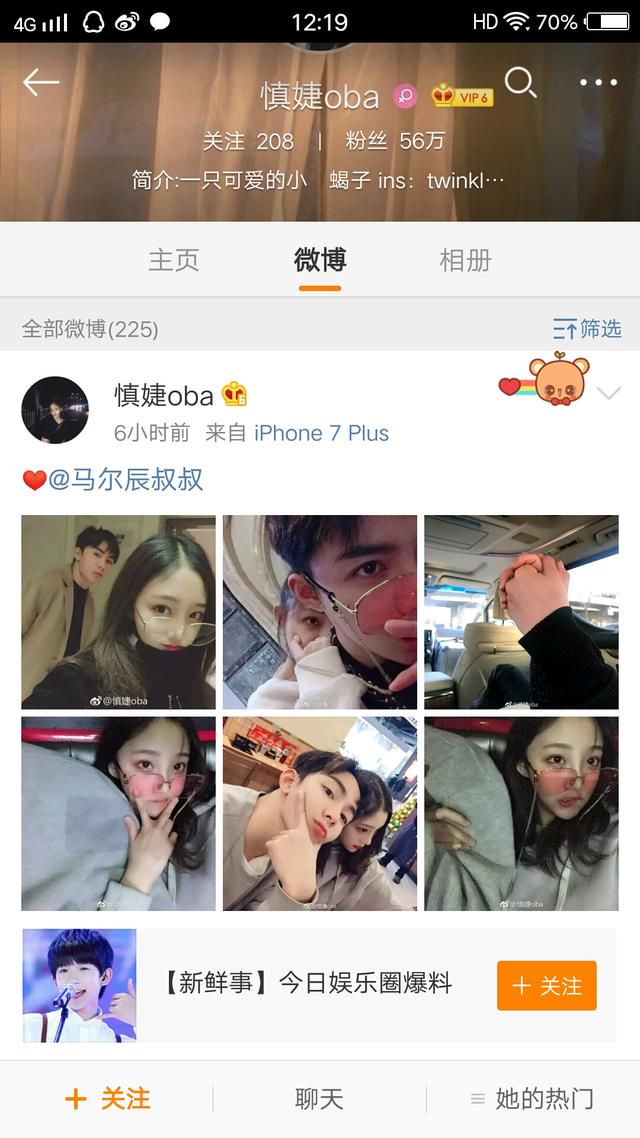Expand the post's dropdown chevron
The image size is (640, 1138).
[x=608, y=393]
